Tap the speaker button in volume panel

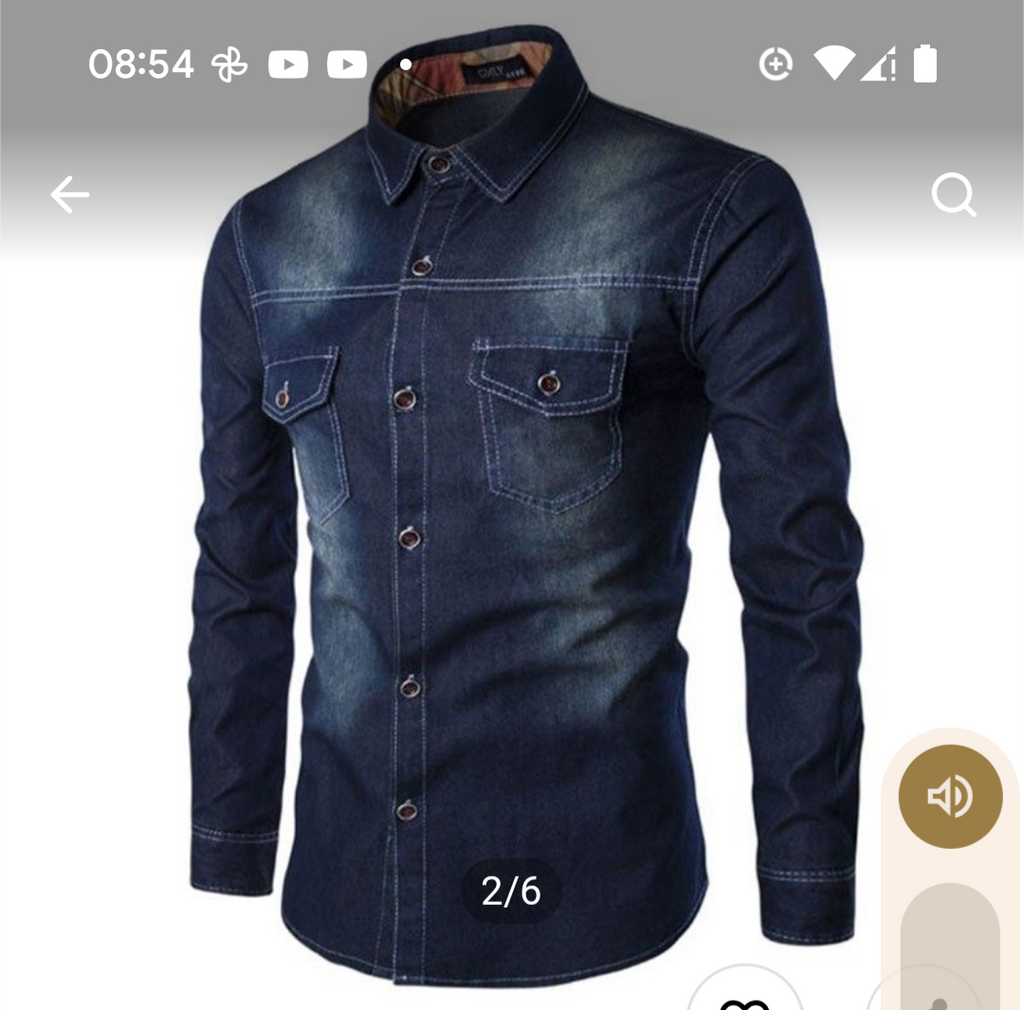[x=950, y=797]
